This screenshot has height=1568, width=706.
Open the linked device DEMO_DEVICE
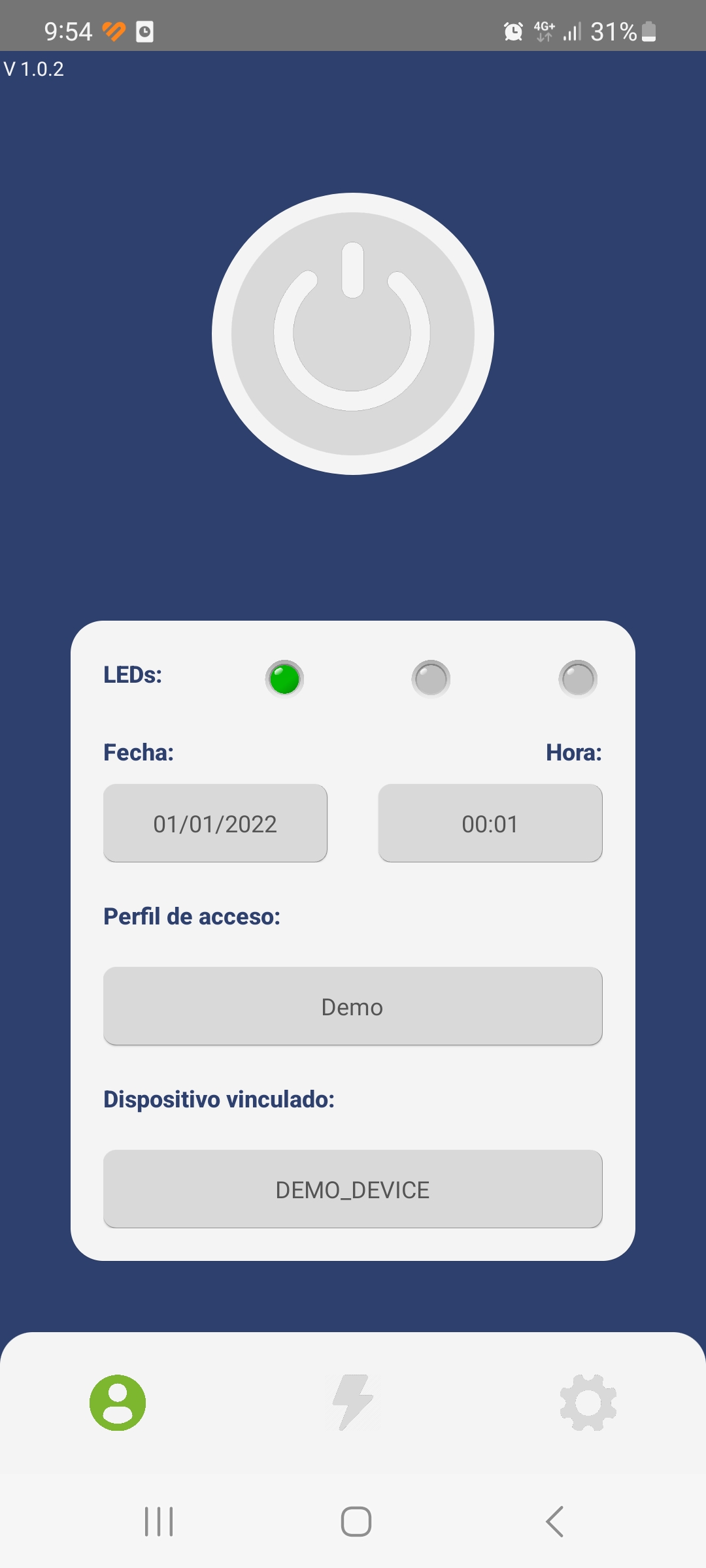pos(353,1189)
